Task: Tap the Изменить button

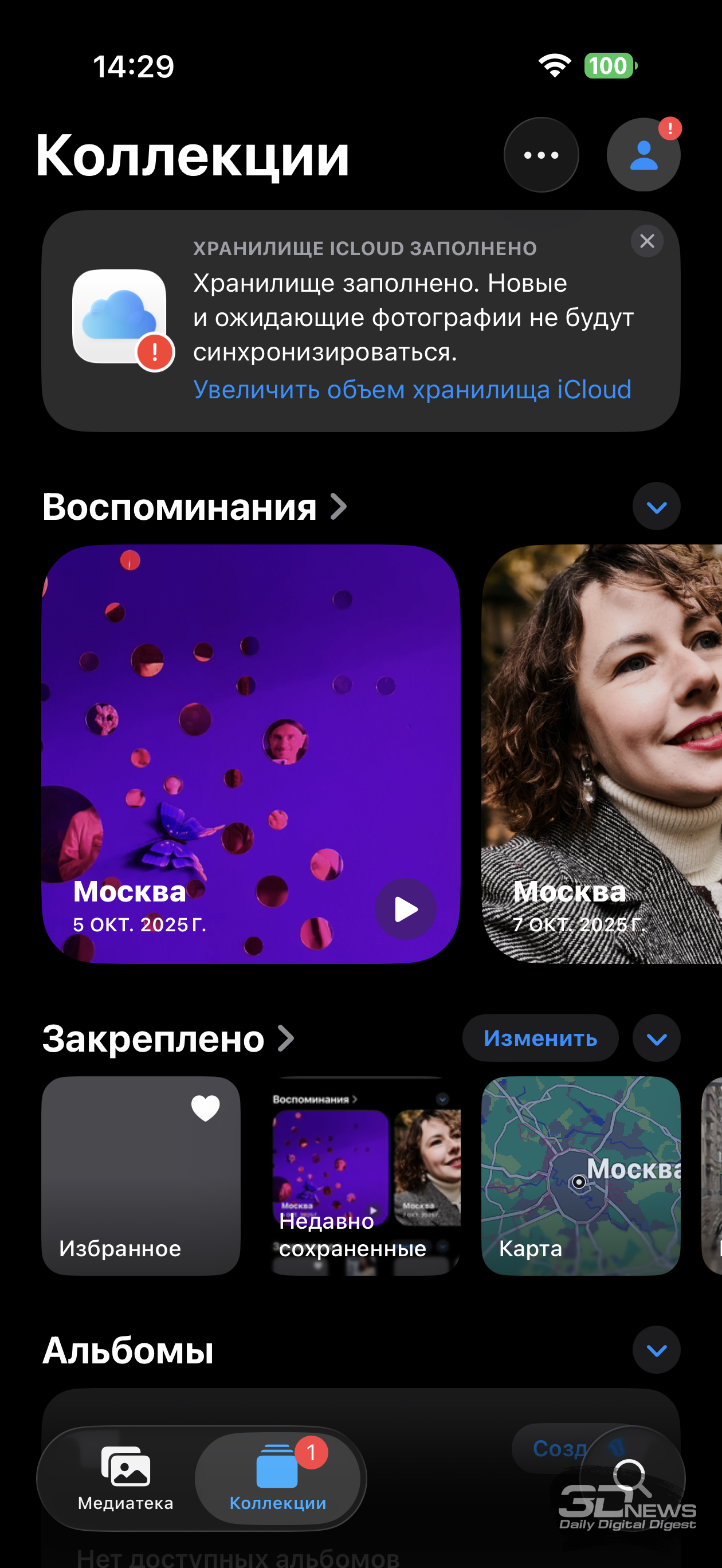Action: [540, 1038]
